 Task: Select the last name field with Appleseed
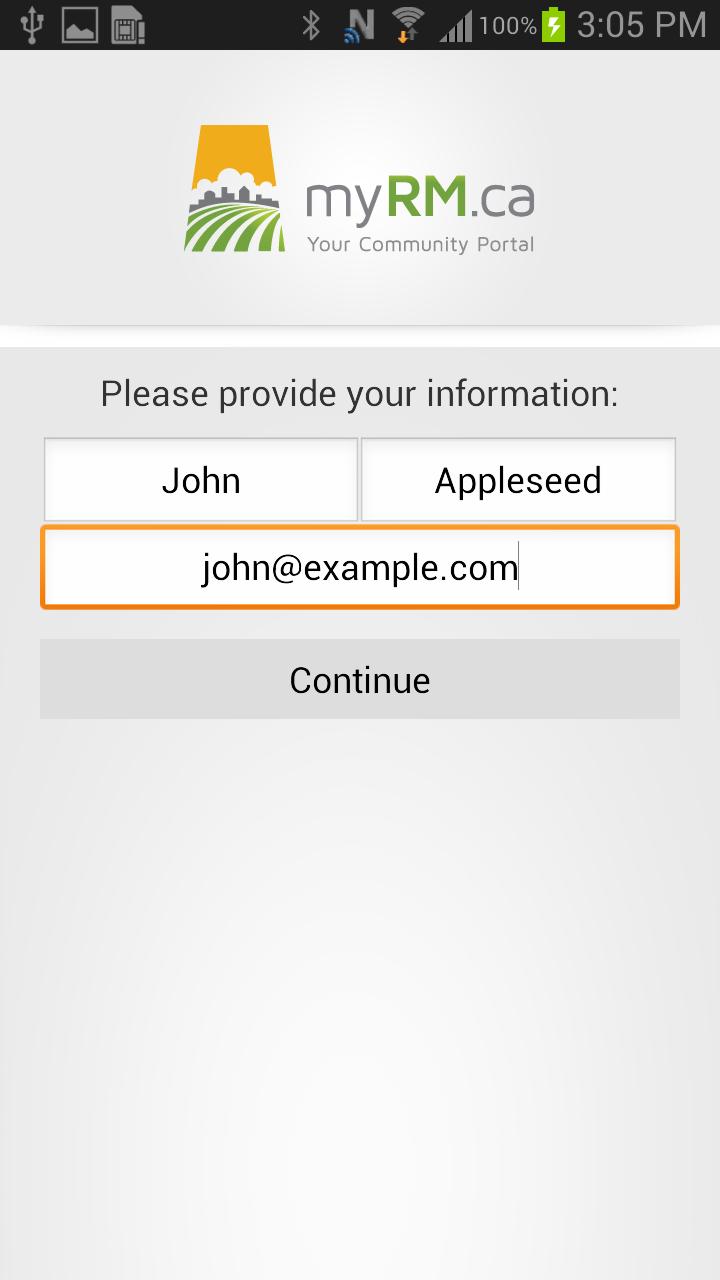(518, 480)
